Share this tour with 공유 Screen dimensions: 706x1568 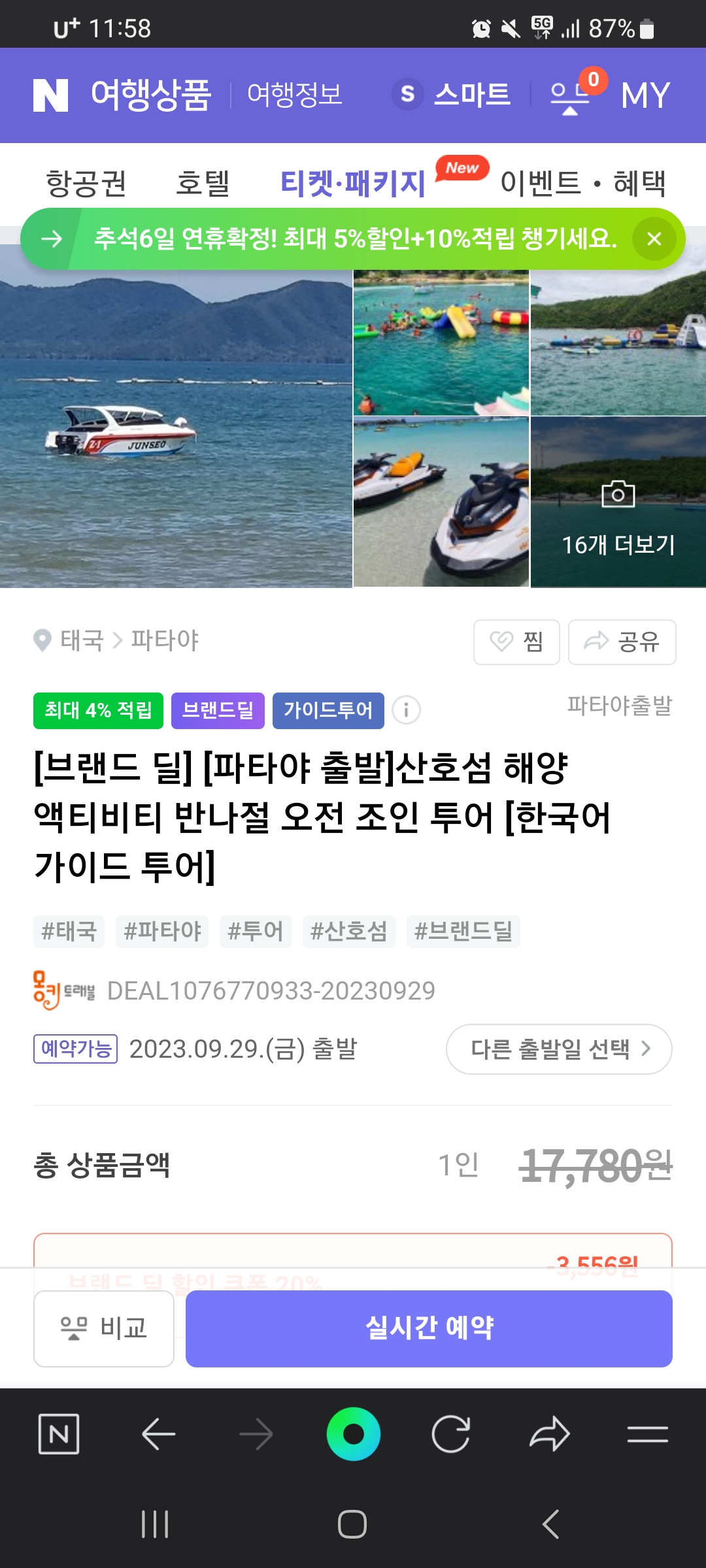point(622,642)
